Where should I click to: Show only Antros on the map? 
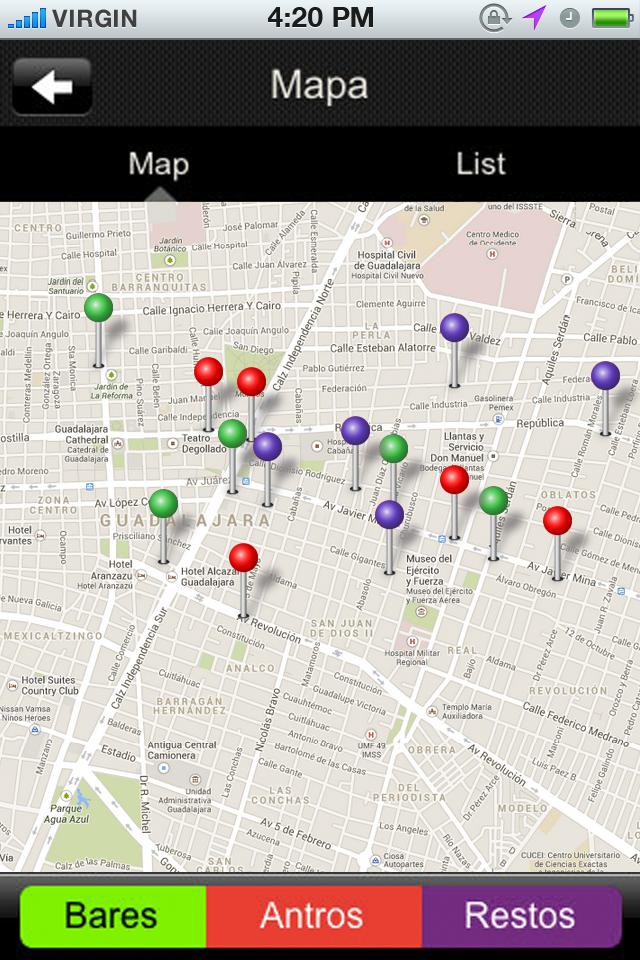[314, 916]
